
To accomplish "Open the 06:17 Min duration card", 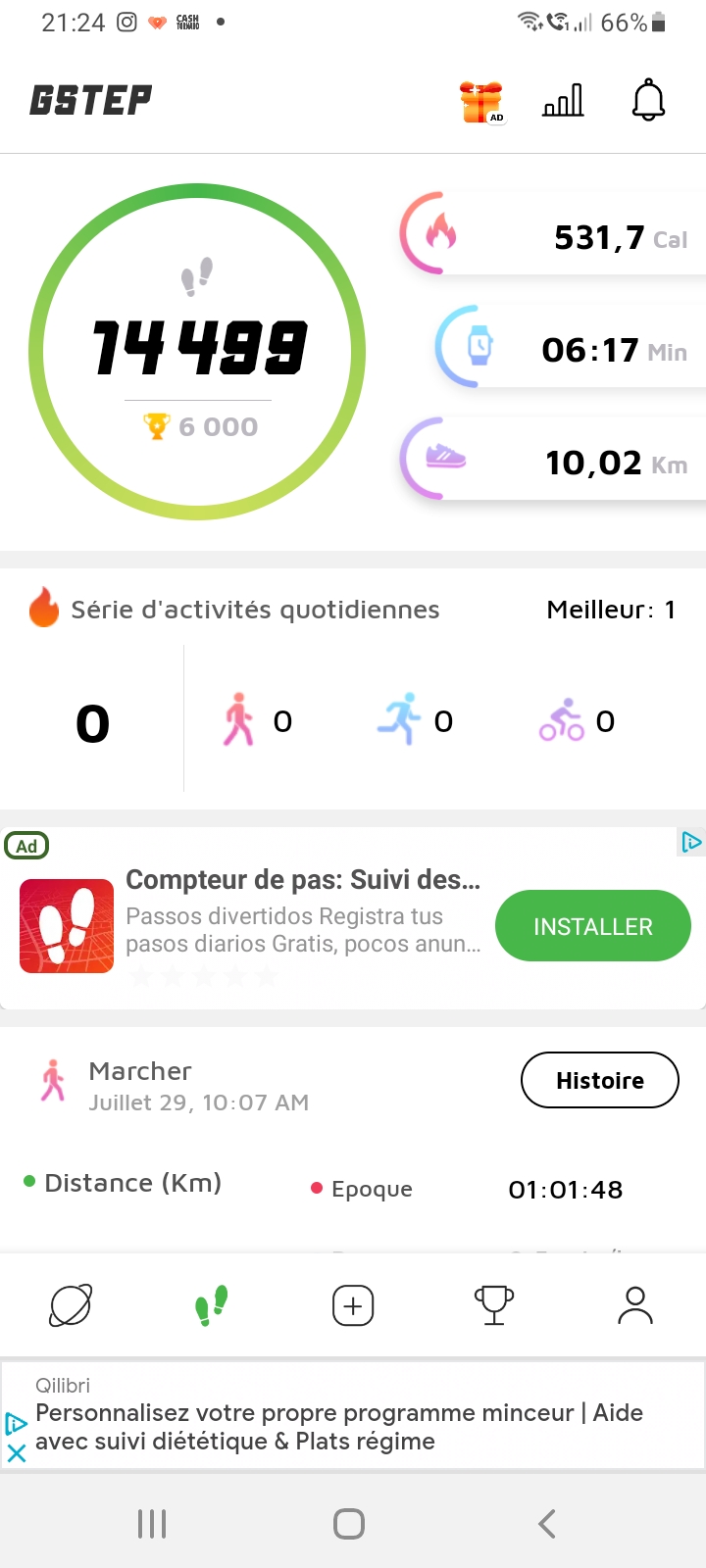I will coord(570,347).
